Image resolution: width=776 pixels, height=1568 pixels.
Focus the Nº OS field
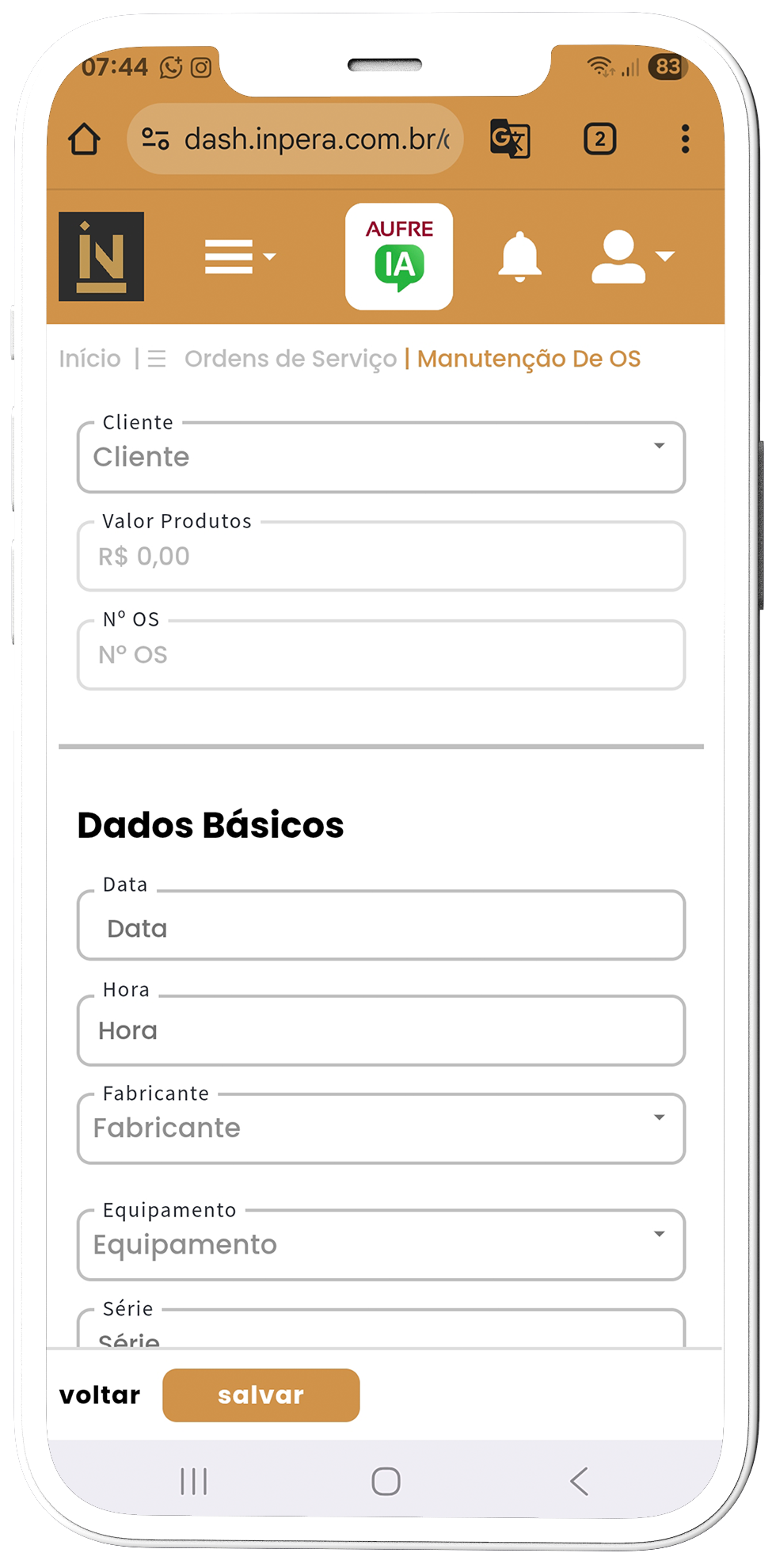380,655
